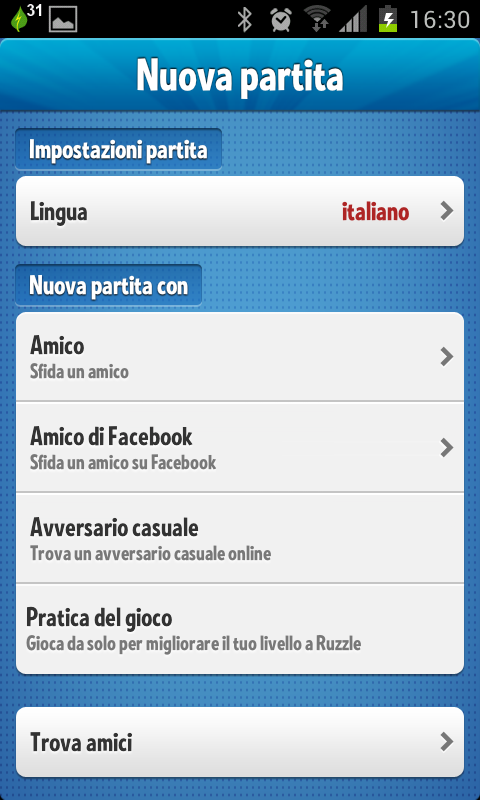The width and height of the screenshot is (480, 800).
Task: Open the Lingua language setting
Action: click(x=240, y=211)
